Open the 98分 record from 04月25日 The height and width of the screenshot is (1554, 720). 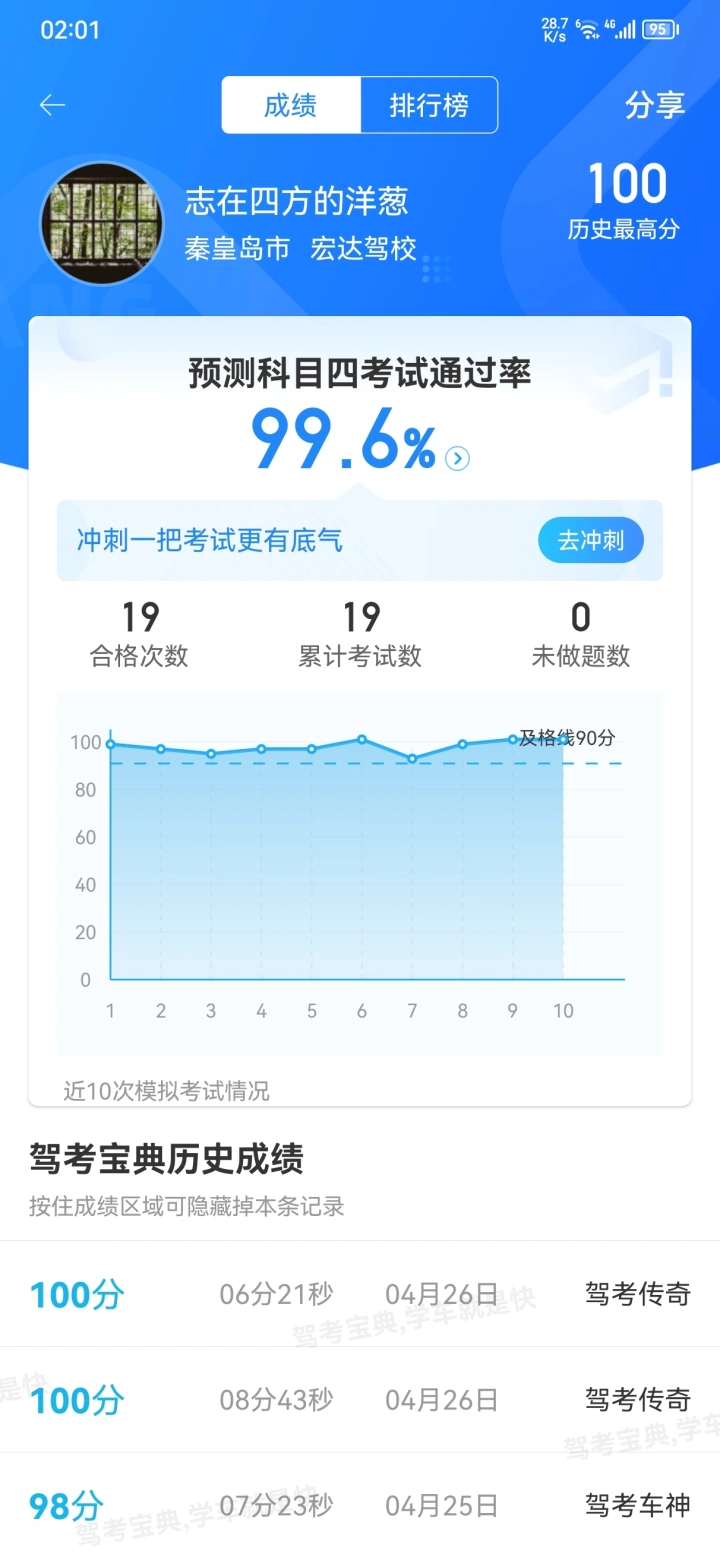pos(360,1504)
